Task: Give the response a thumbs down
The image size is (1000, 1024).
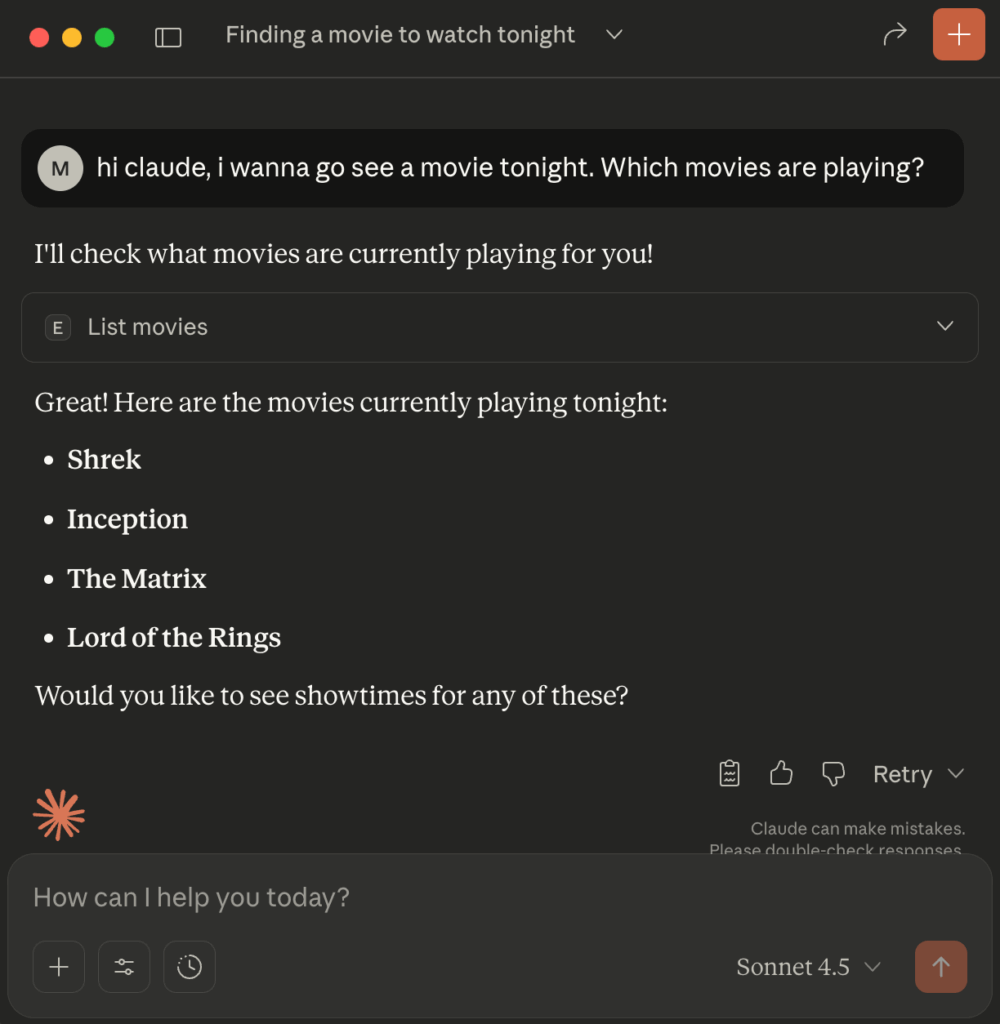Action: pos(833,774)
